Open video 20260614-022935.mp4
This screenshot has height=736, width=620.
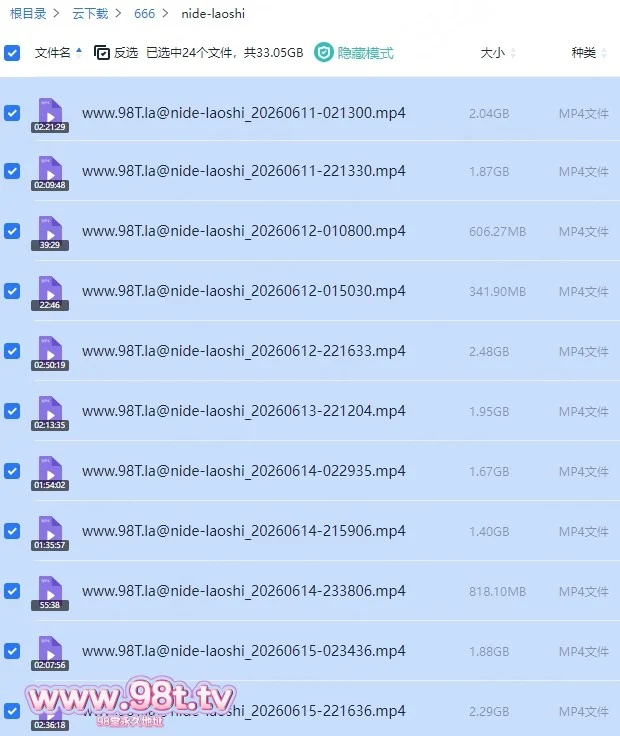click(x=244, y=471)
